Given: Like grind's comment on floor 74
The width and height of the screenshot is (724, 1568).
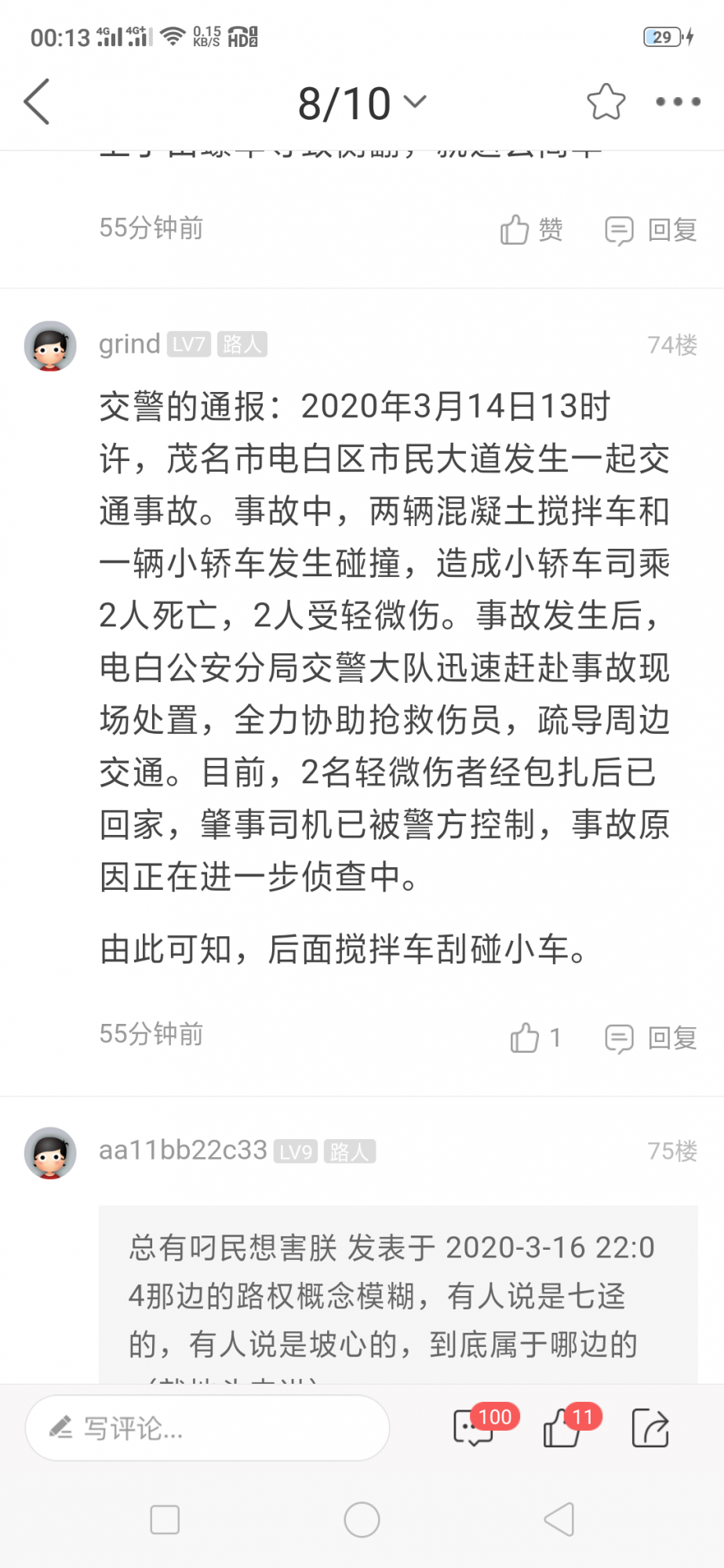Looking at the screenshot, I should (x=536, y=1037).
